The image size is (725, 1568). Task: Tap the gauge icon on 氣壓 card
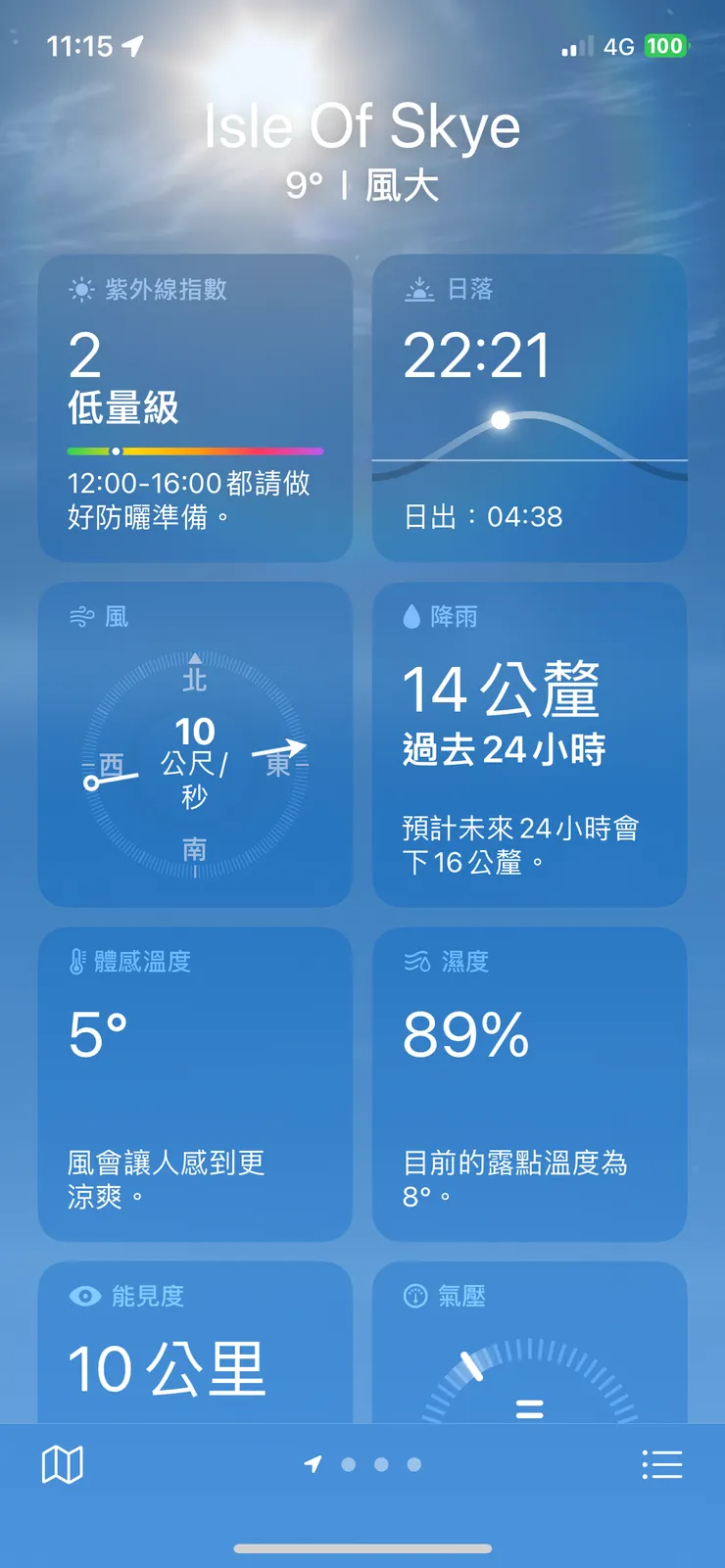coord(416,1297)
